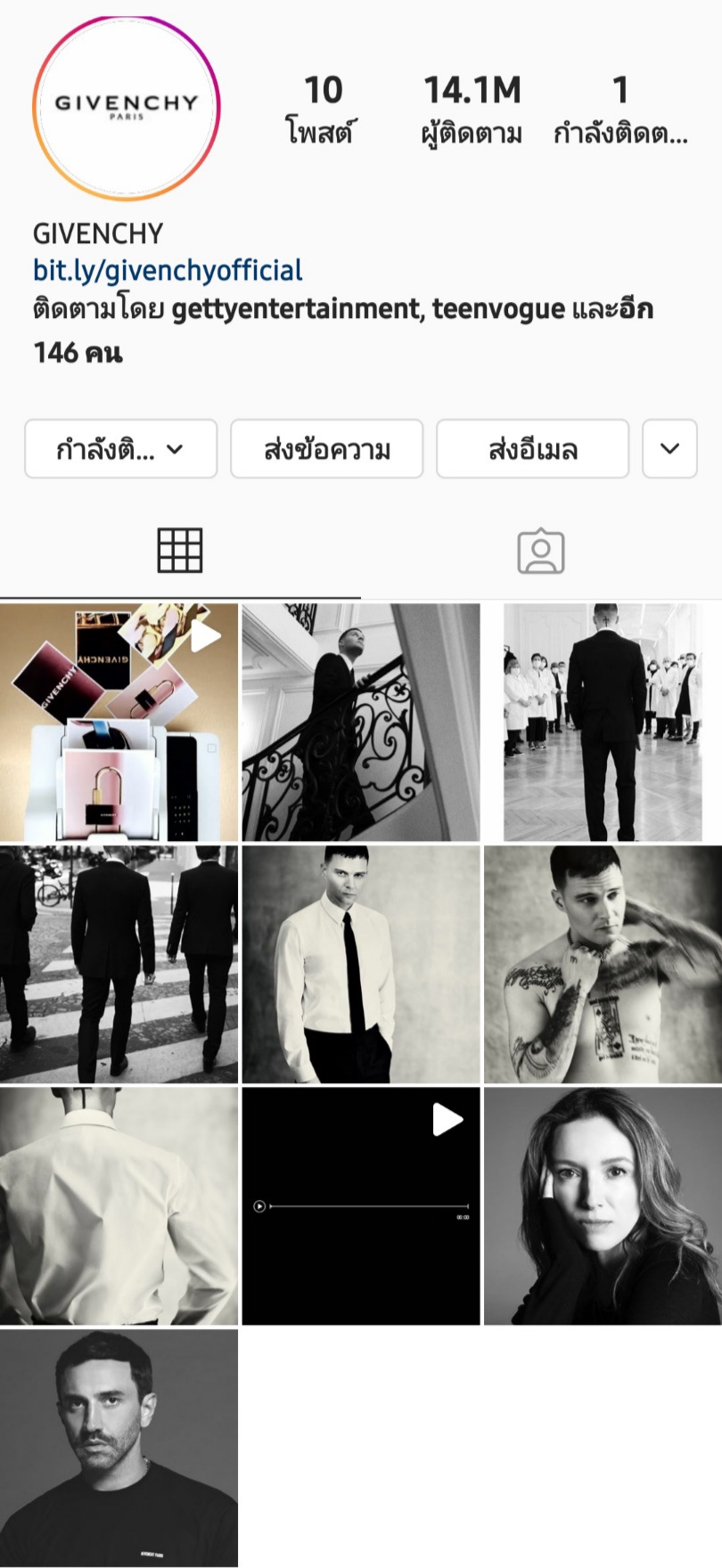Screen dimensions: 722x1568
Task: Open portrait of man in black tie
Action: click(x=361, y=965)
